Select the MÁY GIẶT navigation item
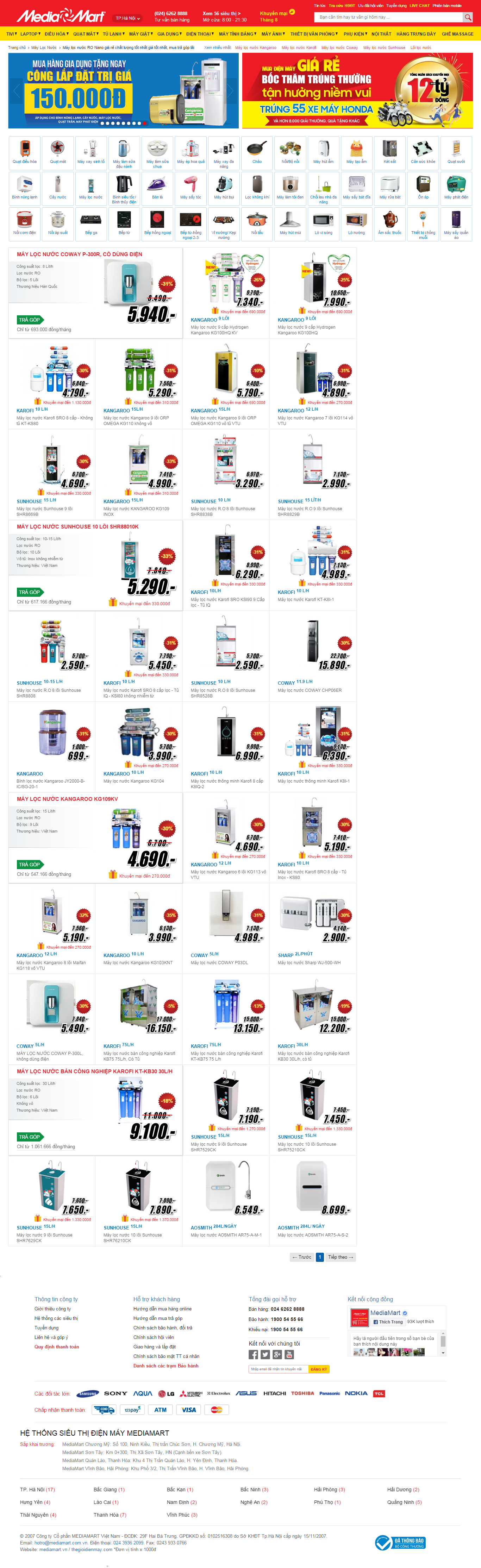481x1568 pixels. (x=139, y=34)
